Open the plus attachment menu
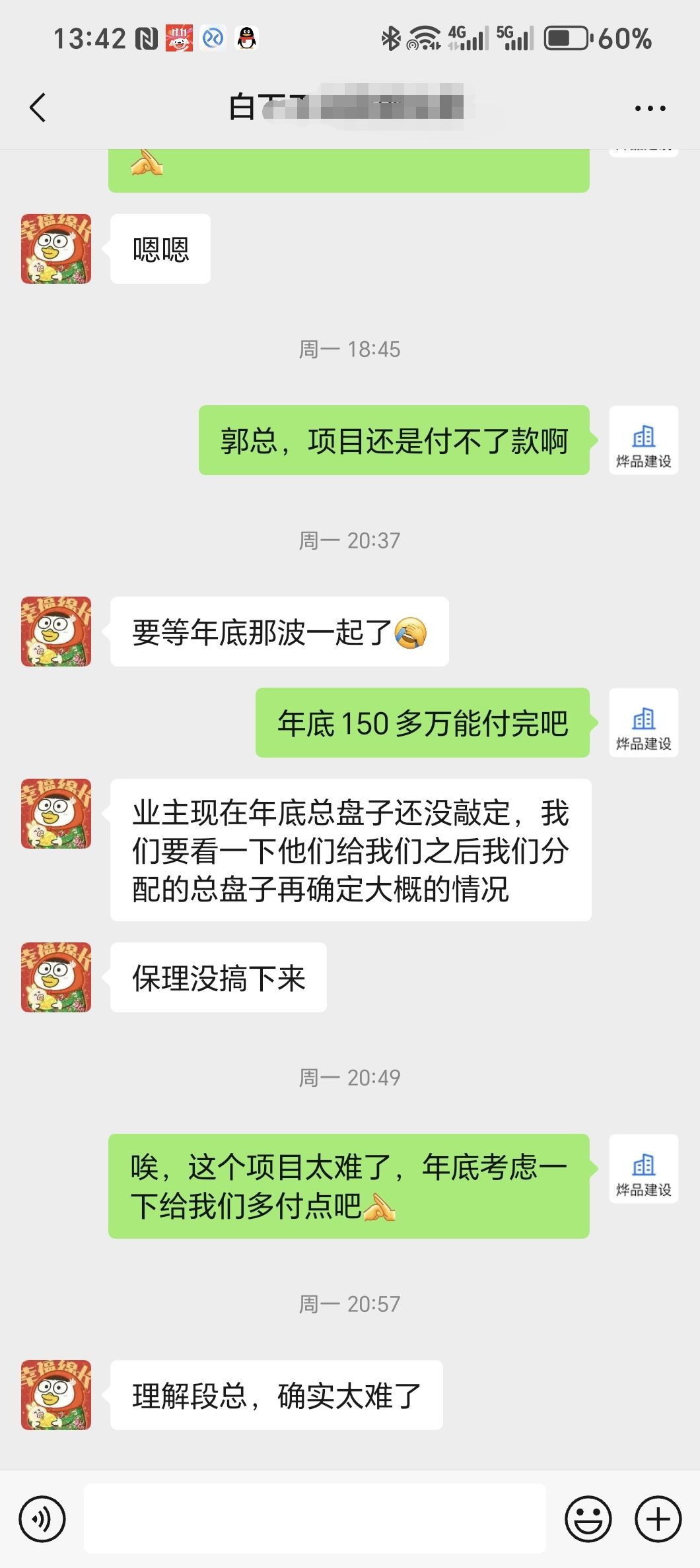This screenshot has height=1568, width=700. 658,1519
